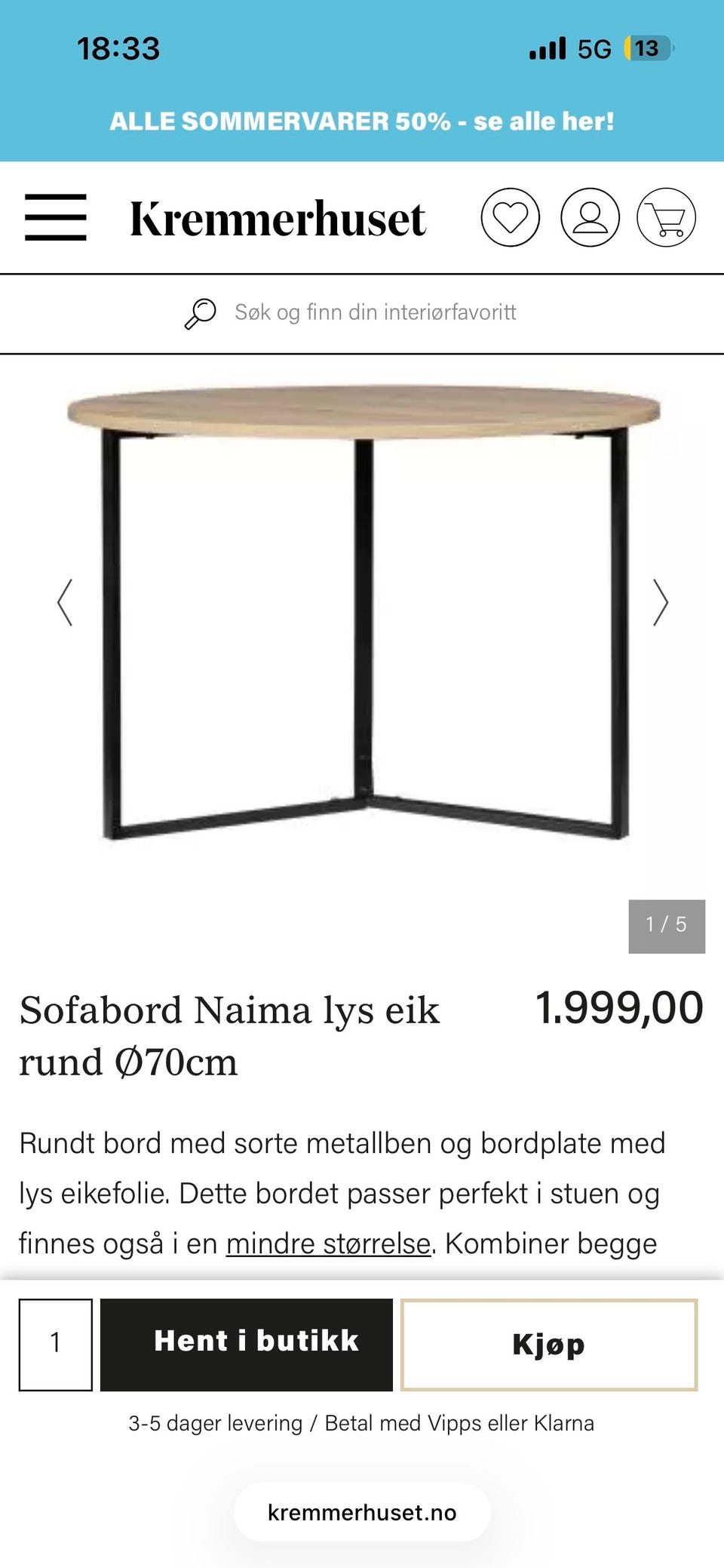Edit the quantity field
Screen dimensions: 724x1568
click(56, 1345)
